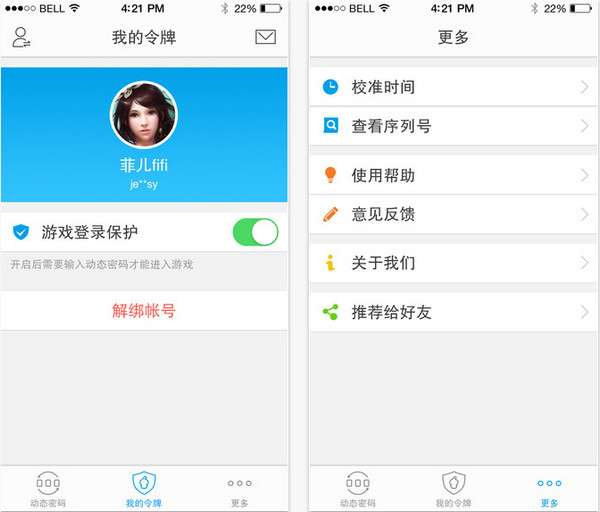Tap 菲儿fifi's profile avatar
This screenshot has width=600, height=512.
pos(143,116)
